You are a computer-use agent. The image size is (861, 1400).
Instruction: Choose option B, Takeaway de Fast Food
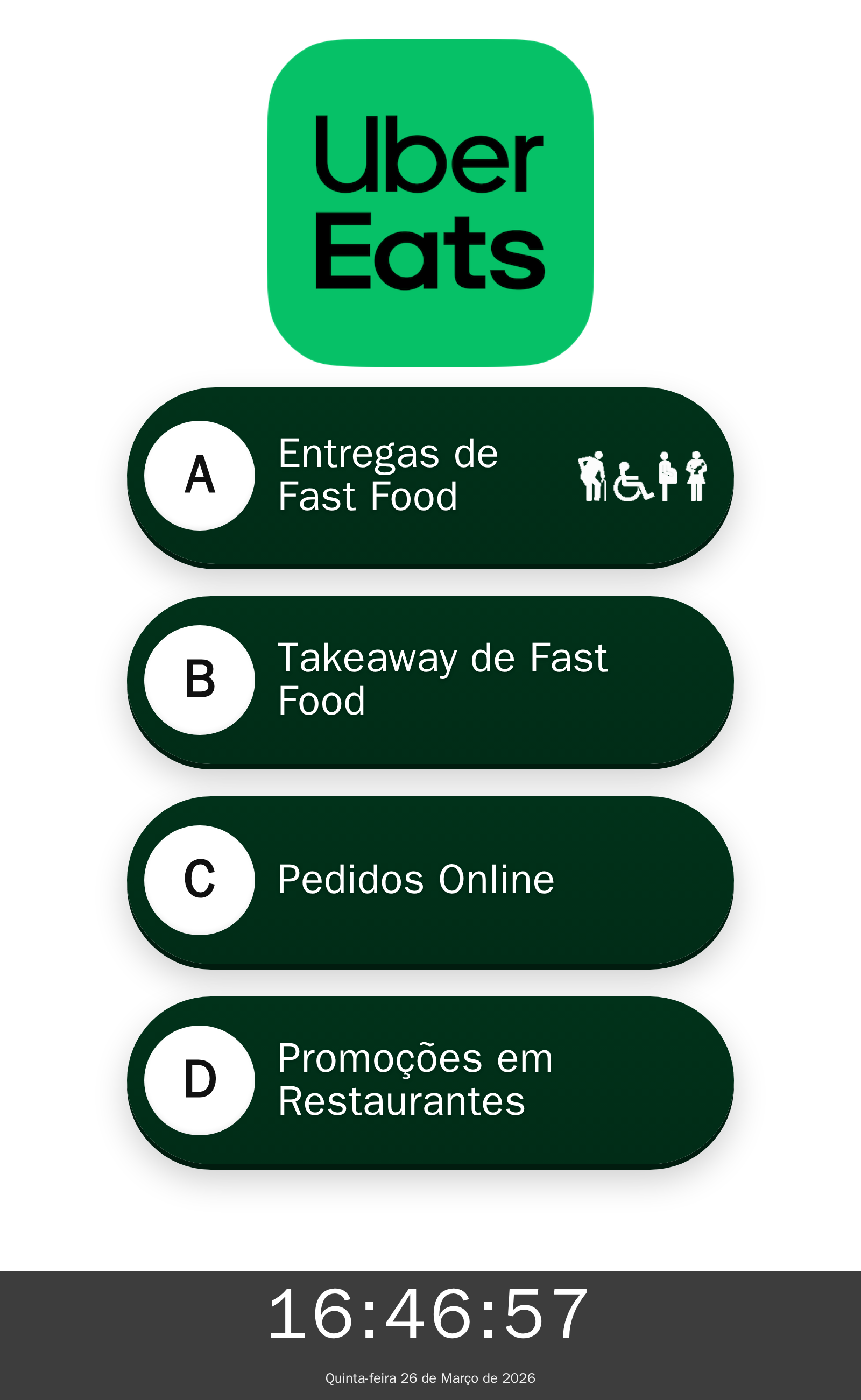[x=430, y=681]
